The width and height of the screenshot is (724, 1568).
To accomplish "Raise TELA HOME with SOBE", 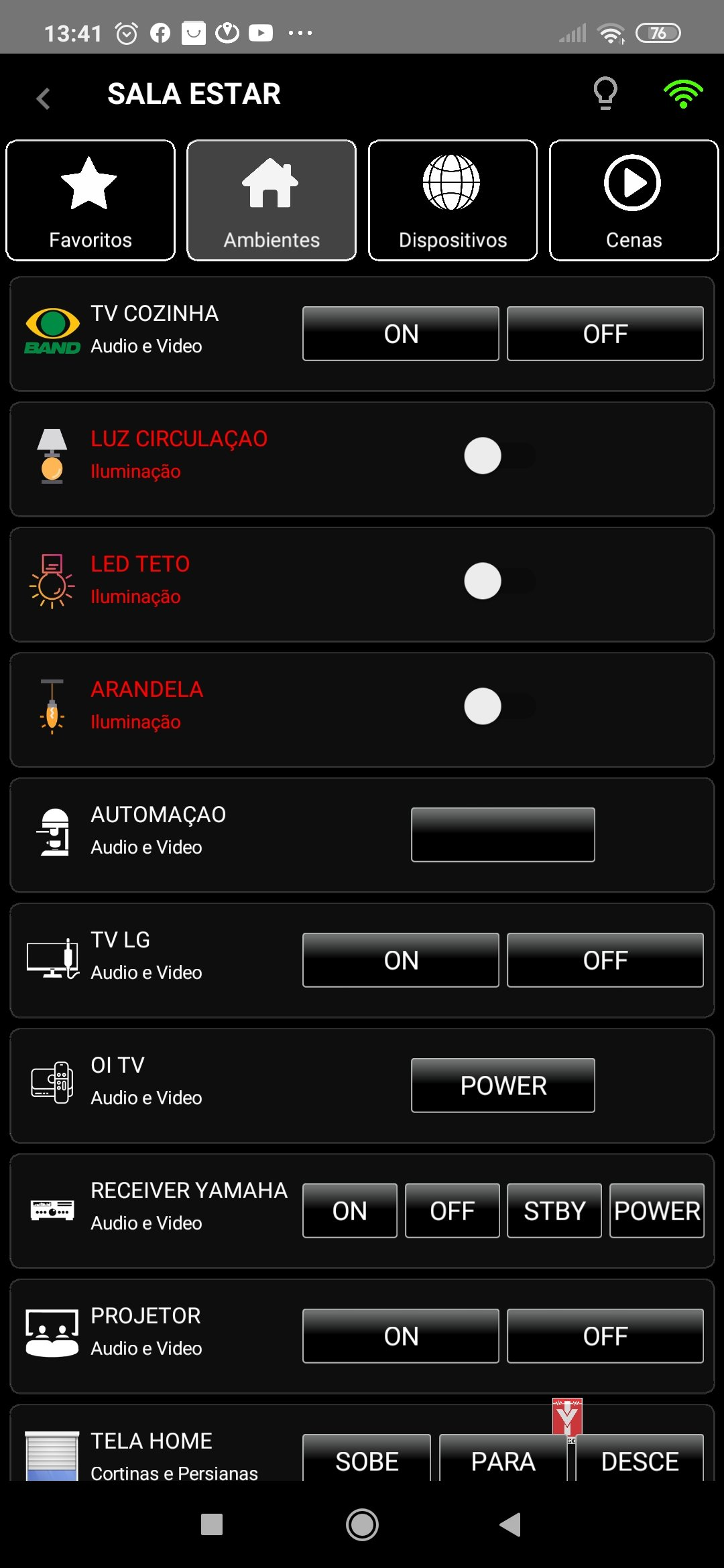I will pyautogui.click(x=367, y=1459).
